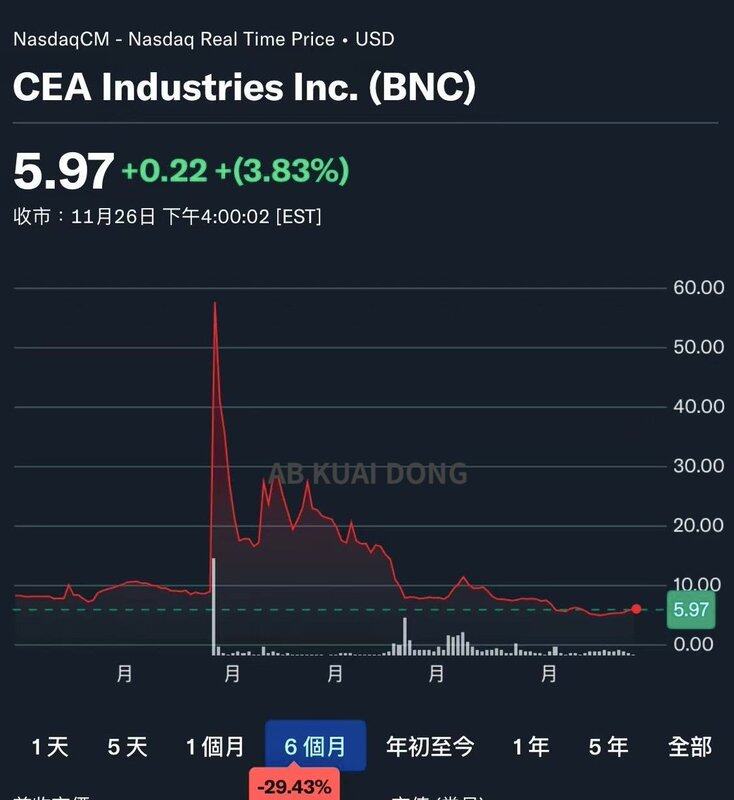The height and width of the screenshot is (800, 734).
Task: Select the 1天 time range
Action: [x=50, y=746]
